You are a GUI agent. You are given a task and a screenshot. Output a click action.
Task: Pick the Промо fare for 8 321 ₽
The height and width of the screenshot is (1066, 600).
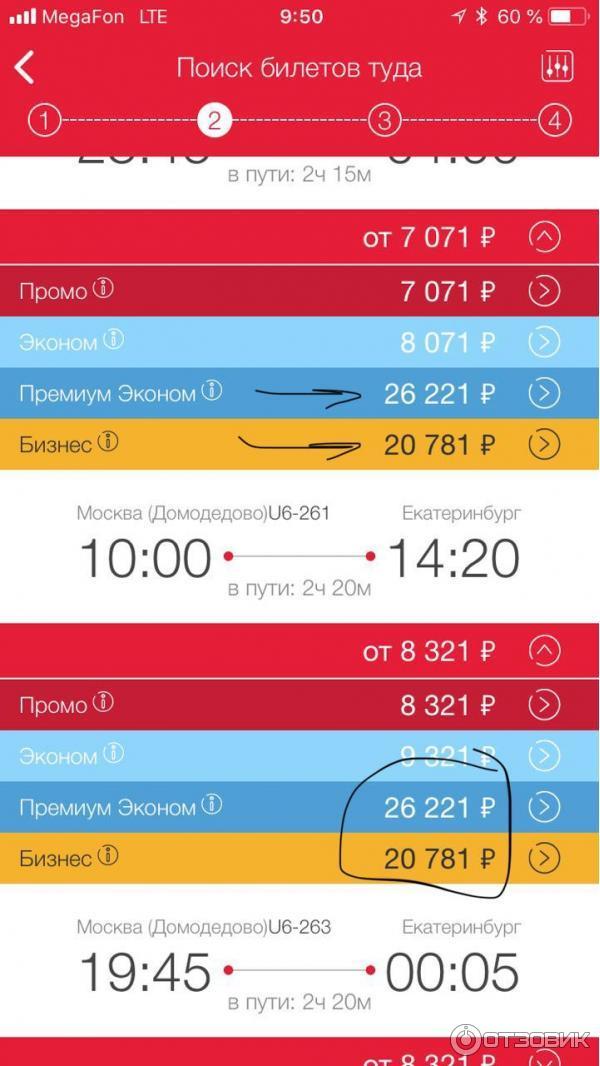(x=543, y=705)
